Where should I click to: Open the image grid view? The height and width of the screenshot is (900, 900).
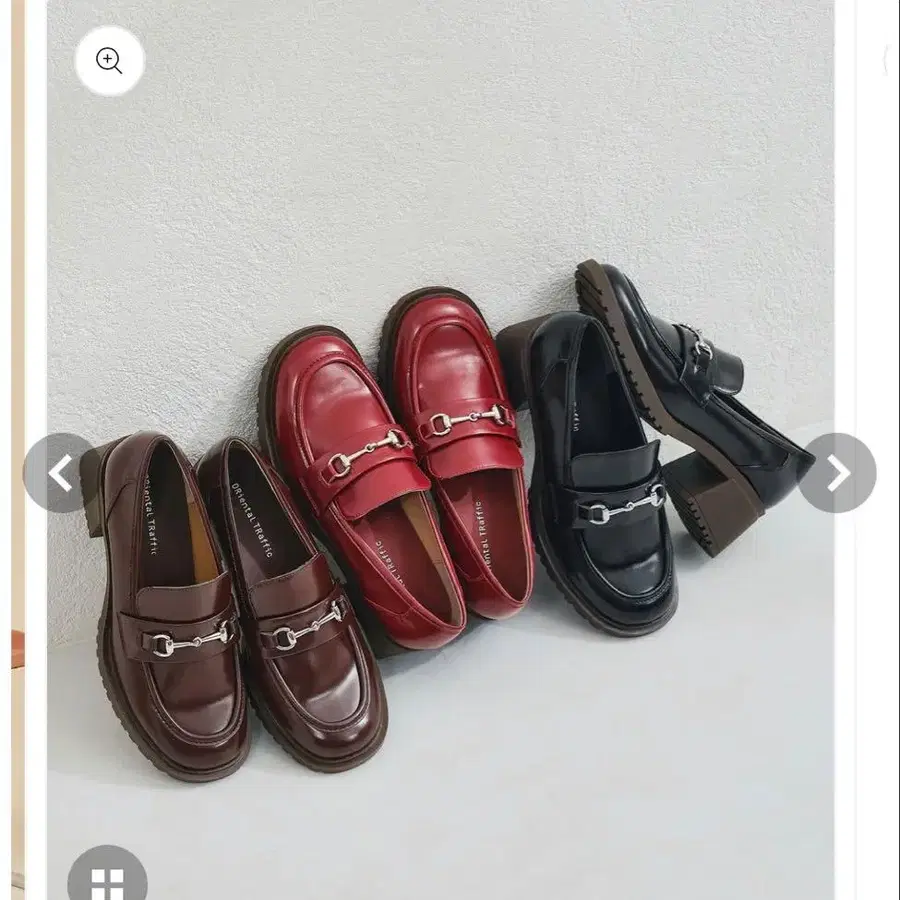pyautogui.click(x=107, y=873)
